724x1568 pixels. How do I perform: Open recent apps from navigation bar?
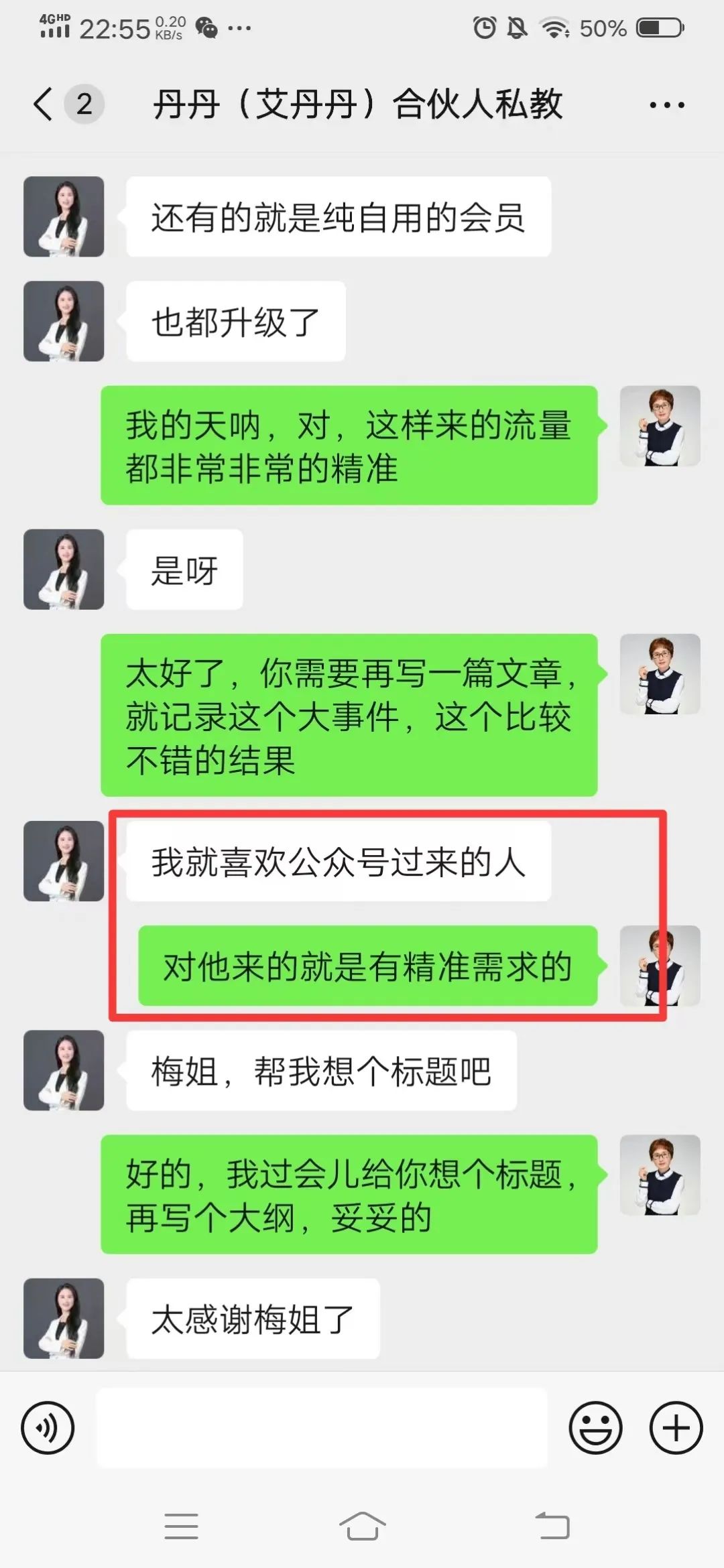181,1526
